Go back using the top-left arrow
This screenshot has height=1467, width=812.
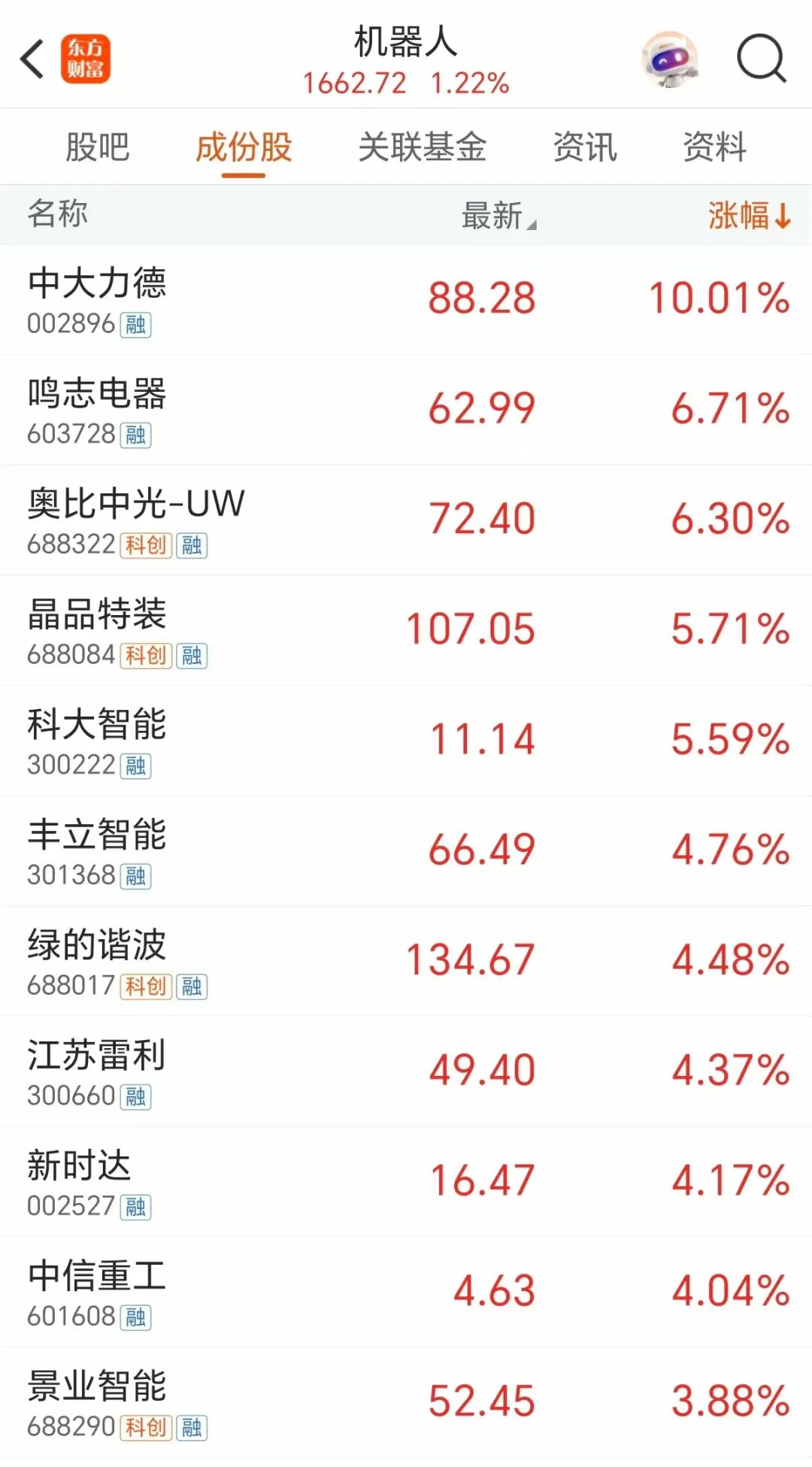[x=32, y=59]
